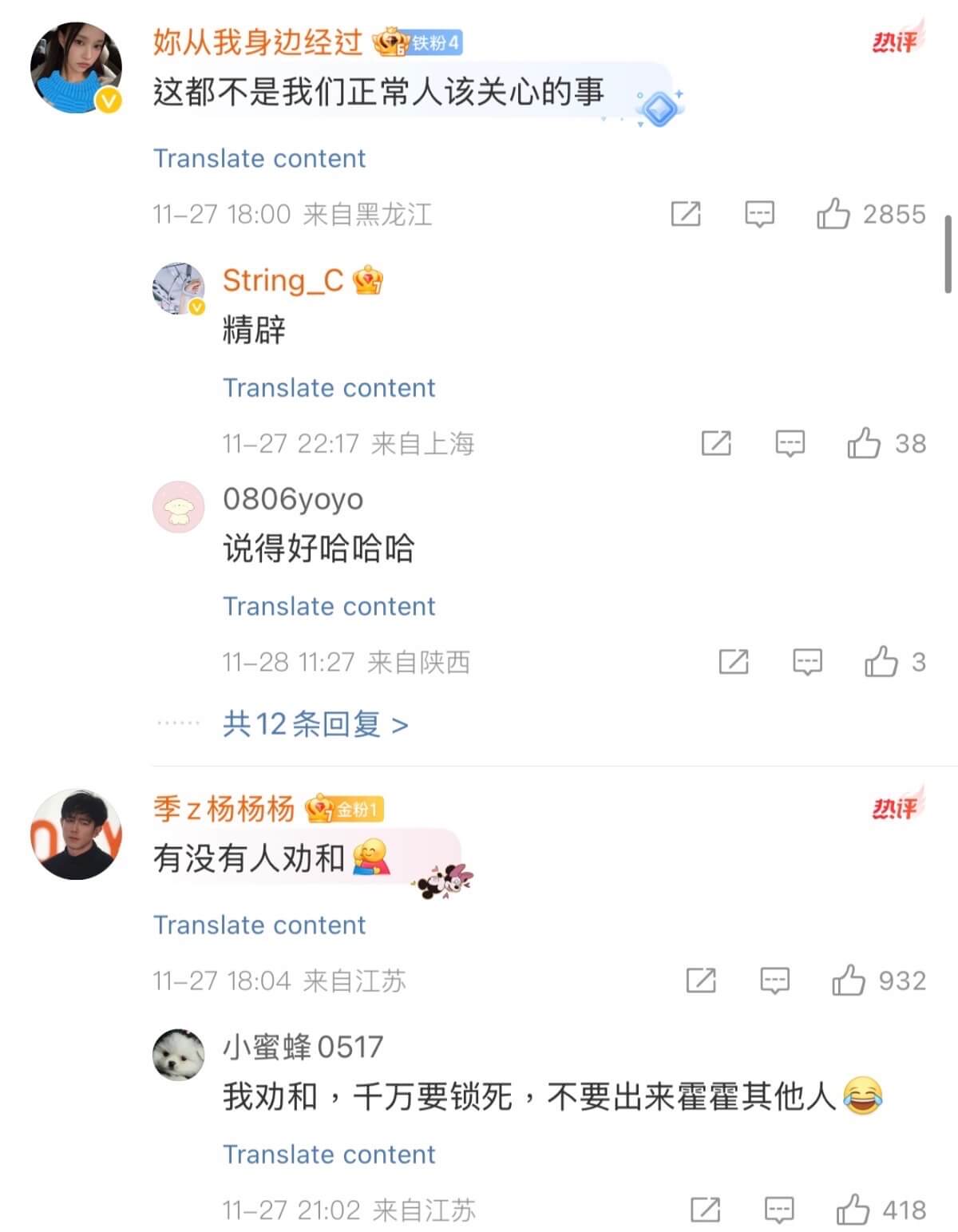
Task: Translate 妳从我身边经过's comment
Action: tap(259, 158)
